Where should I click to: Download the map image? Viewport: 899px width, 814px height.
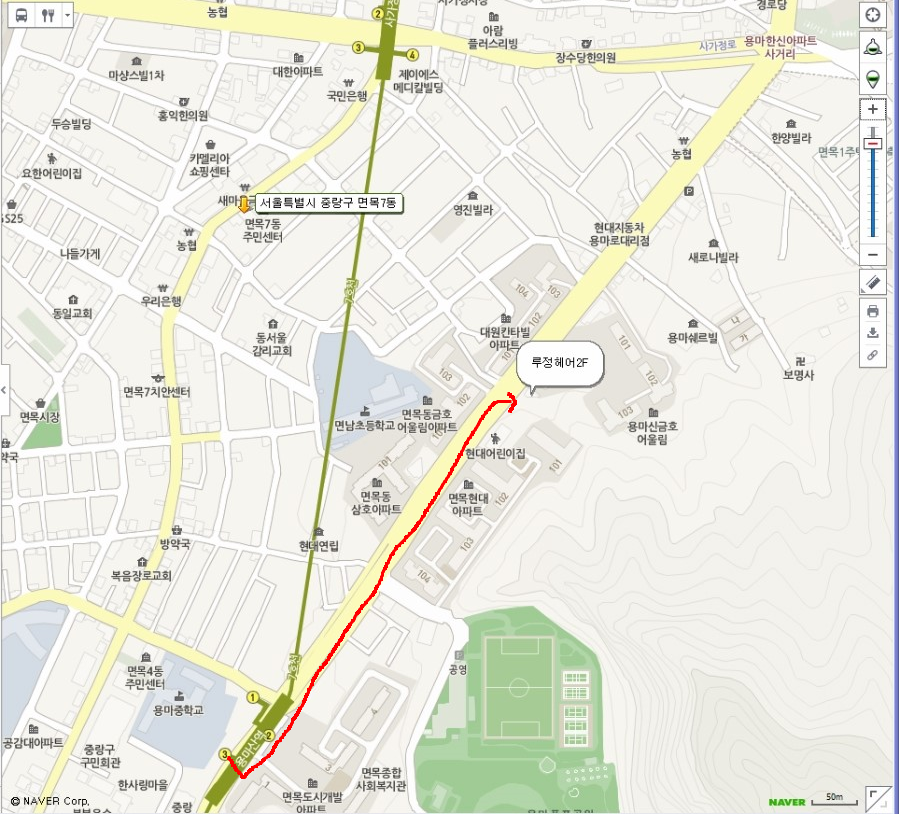pos(873,333)
